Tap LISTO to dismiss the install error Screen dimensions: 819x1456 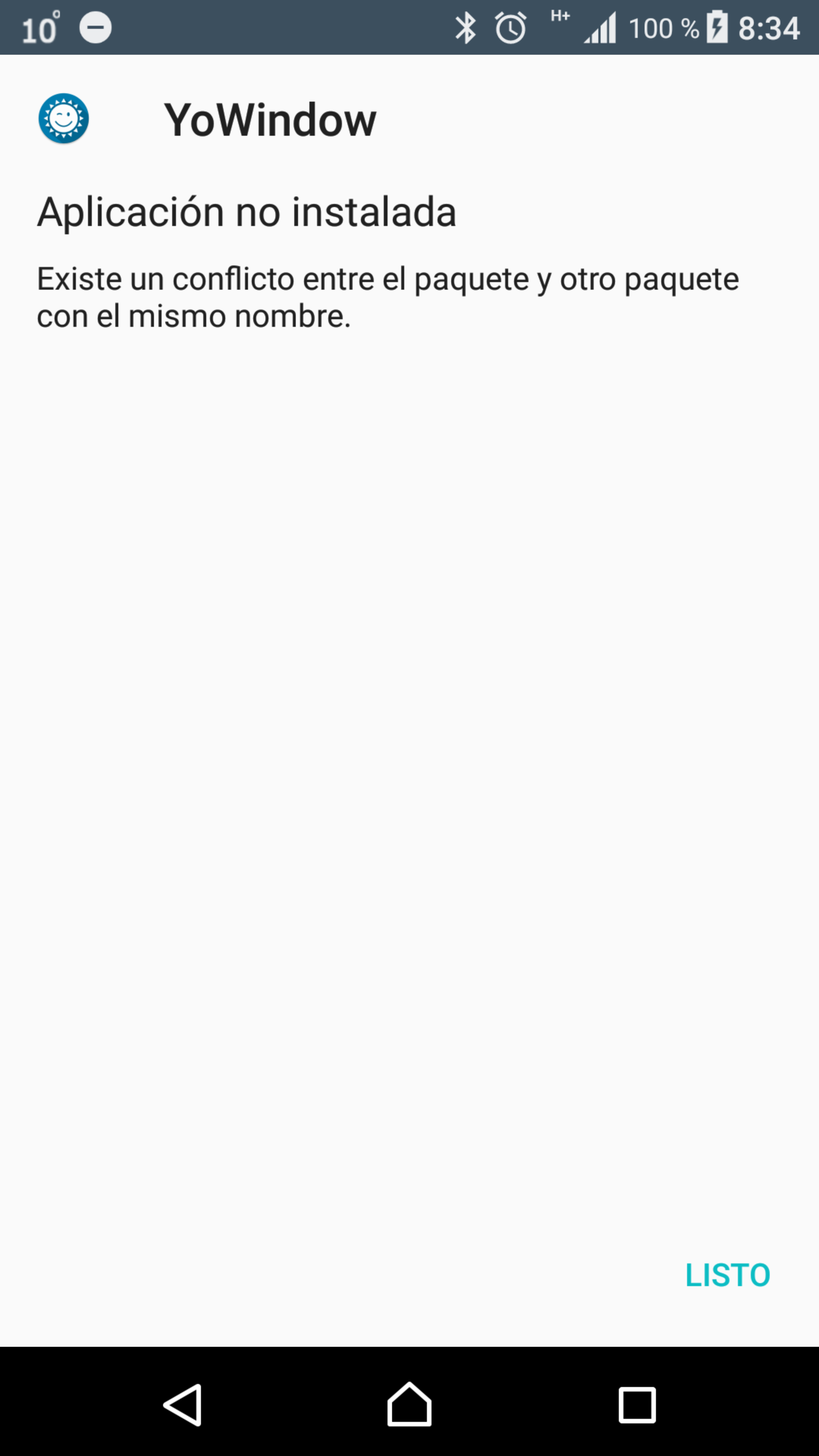click(727, 1276)
